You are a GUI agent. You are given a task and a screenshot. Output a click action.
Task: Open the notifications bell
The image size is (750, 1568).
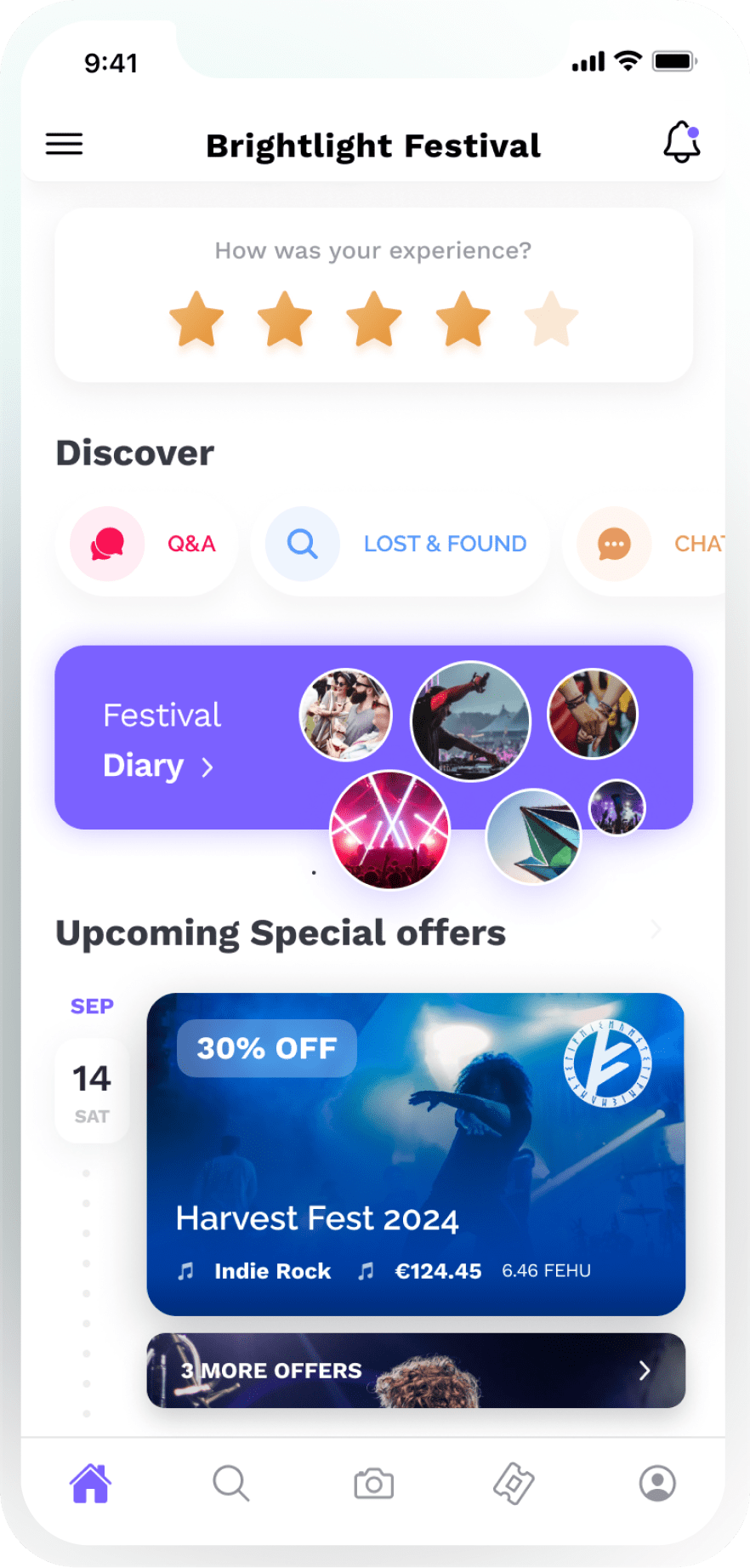[x=682, y=142]
